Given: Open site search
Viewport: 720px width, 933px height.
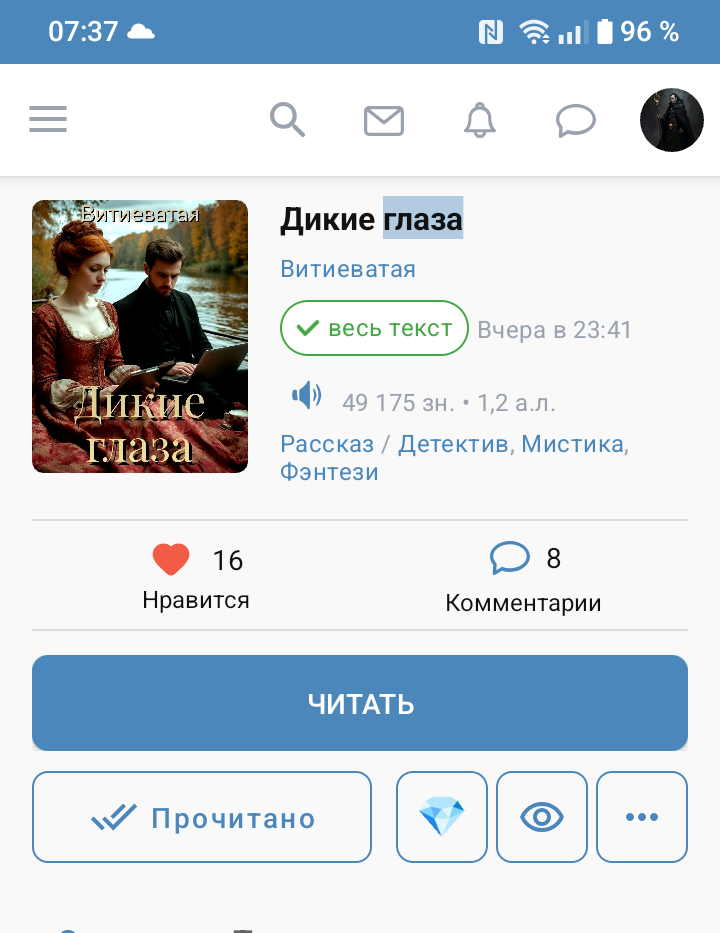Looking at the screenshot, I should (288, 120).
